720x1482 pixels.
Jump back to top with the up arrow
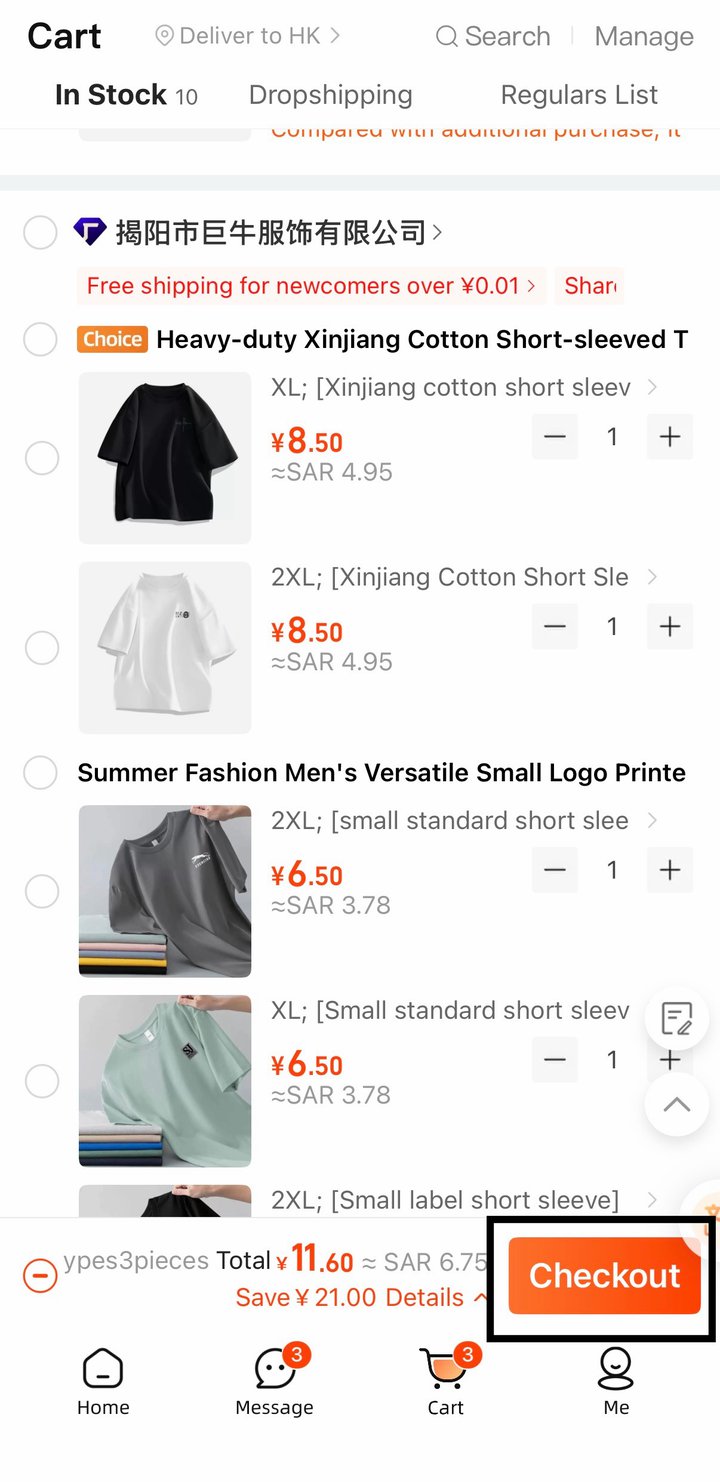[x=677, y=1104]
